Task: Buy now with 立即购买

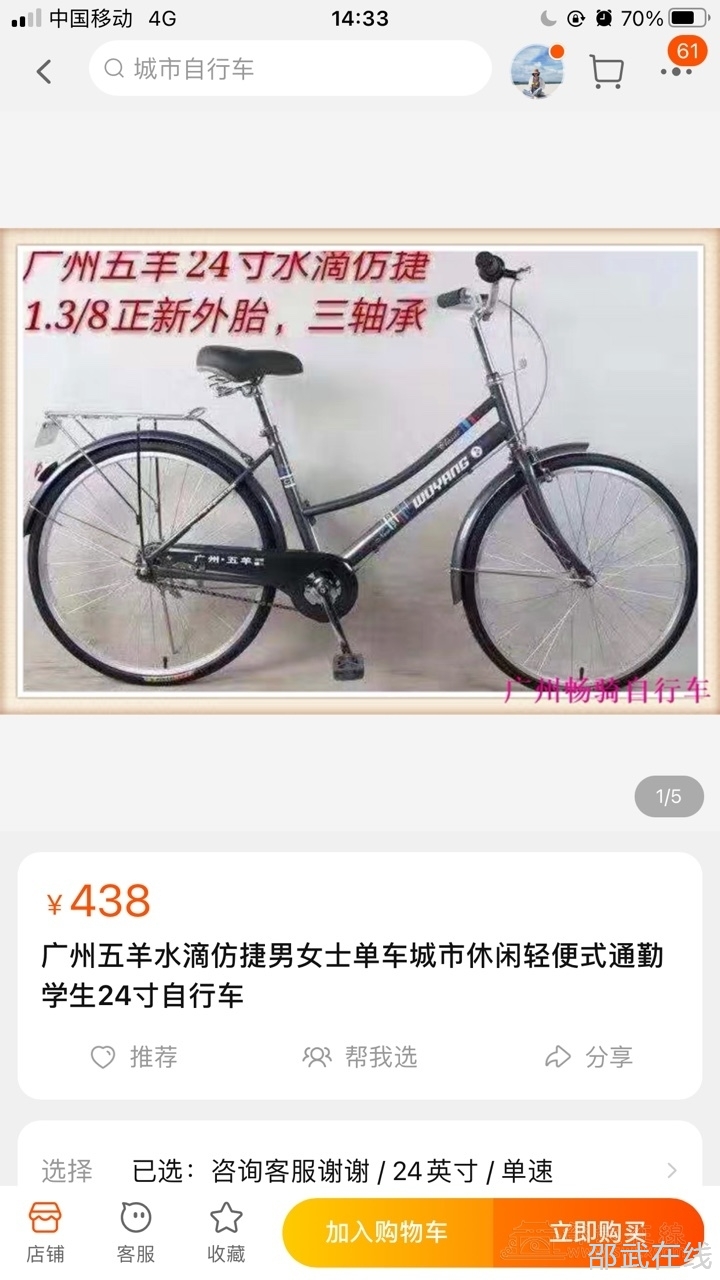Action: [x=598, y=1232]
